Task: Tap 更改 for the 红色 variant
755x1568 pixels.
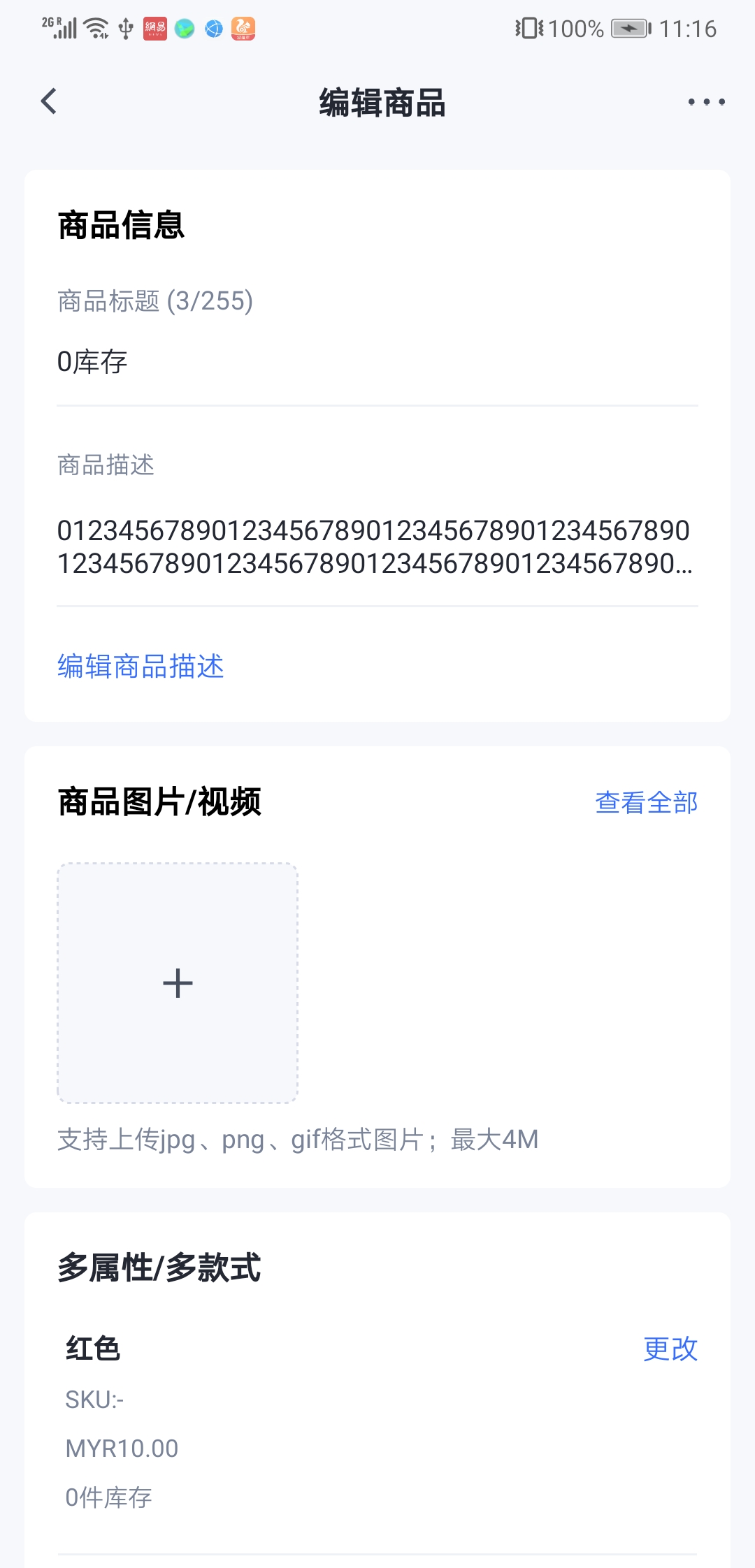Action: coord(670,1349)
